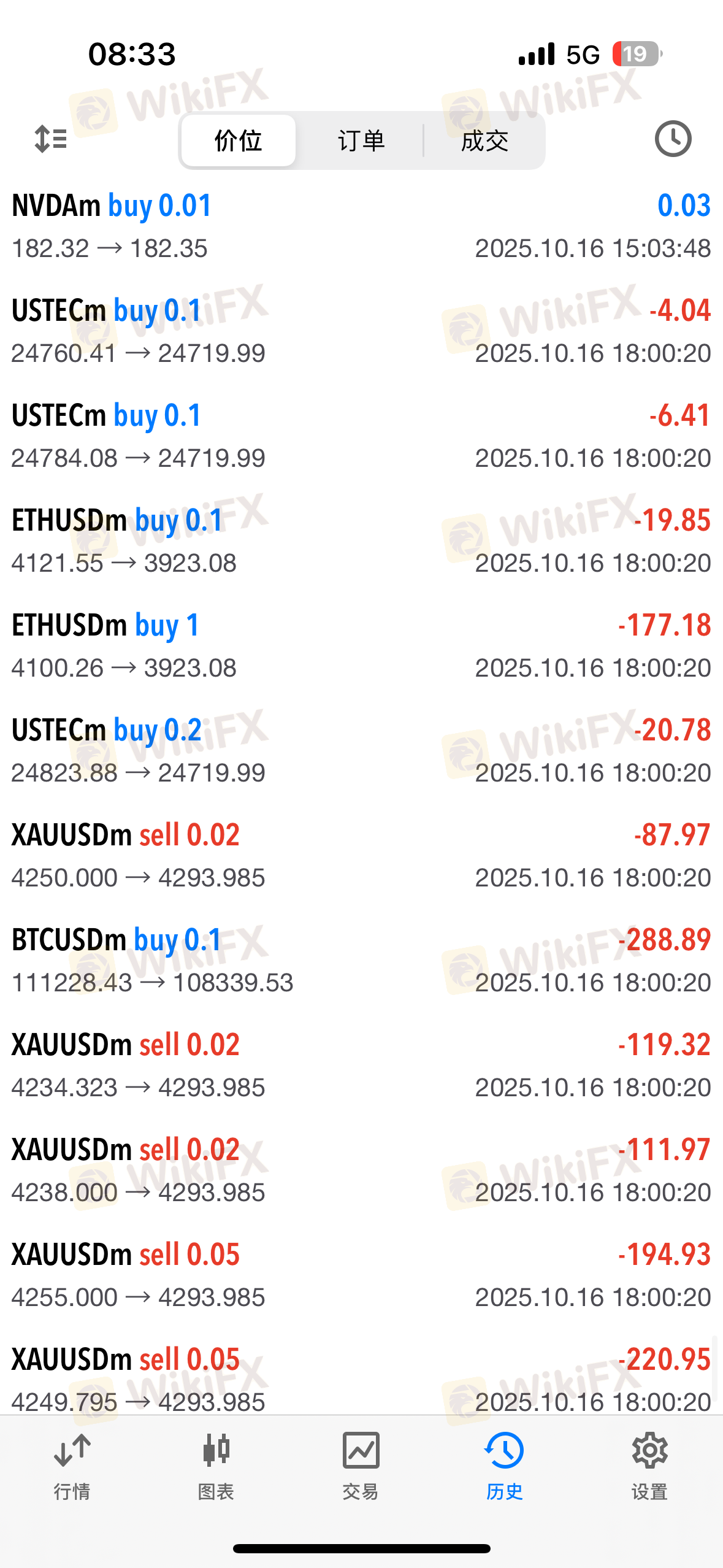Expand the USTECm trade opened at 24784.08
Image resolution: width=723 pixels, height=1568 pixels.
tap(361, 436)
